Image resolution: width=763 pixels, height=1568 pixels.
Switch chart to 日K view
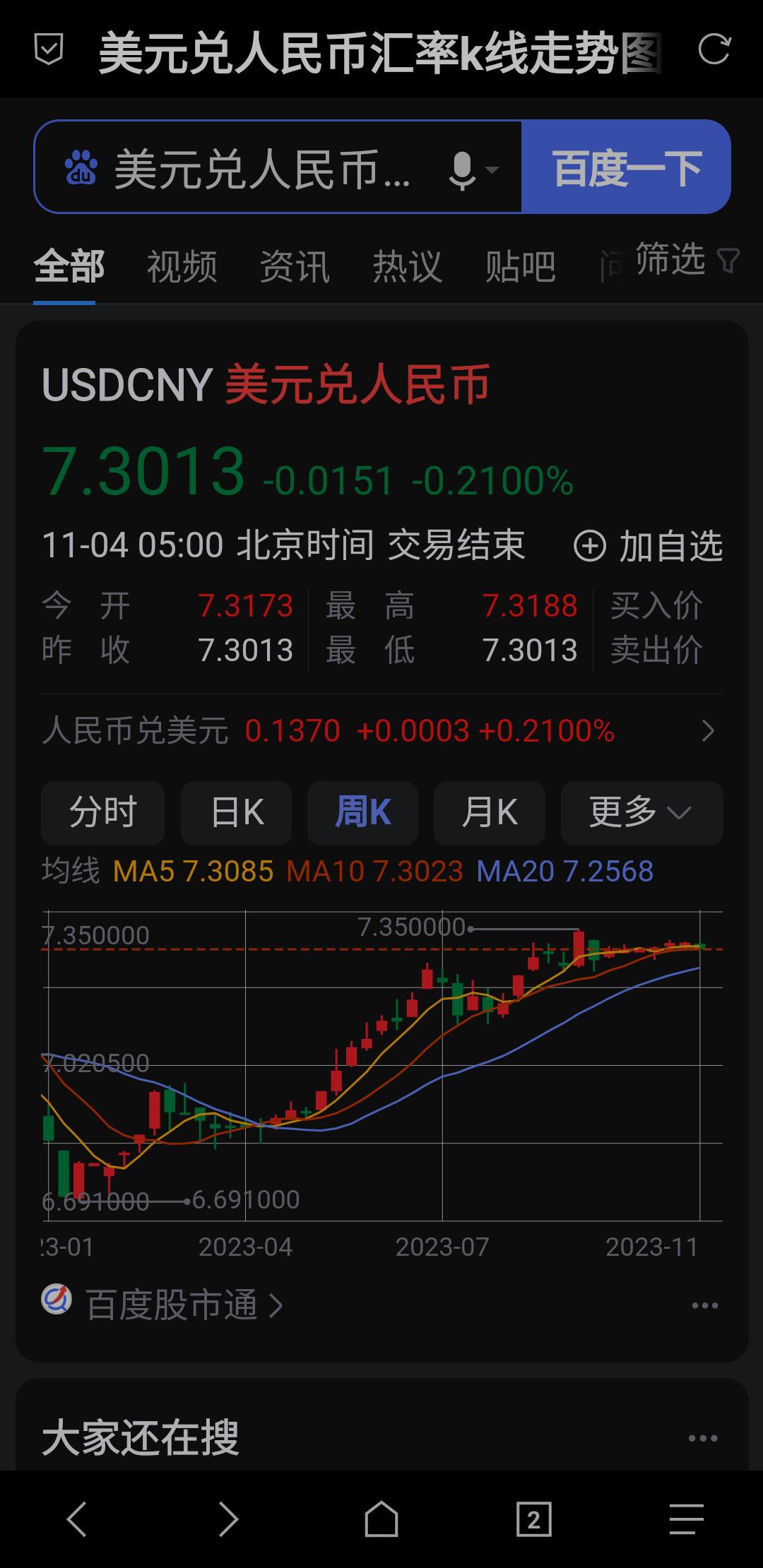tap(235, 814)
